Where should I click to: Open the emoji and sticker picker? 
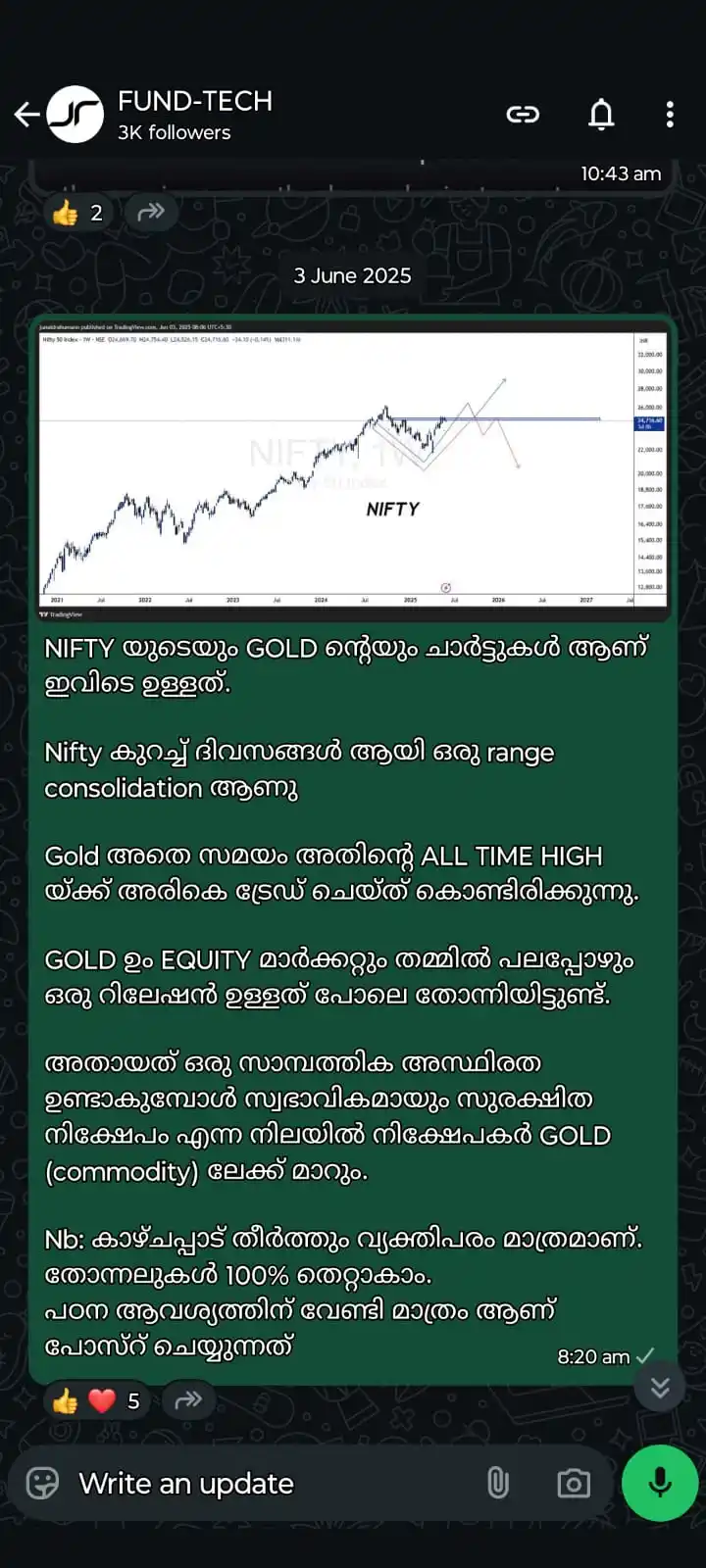coord(42,1483)
